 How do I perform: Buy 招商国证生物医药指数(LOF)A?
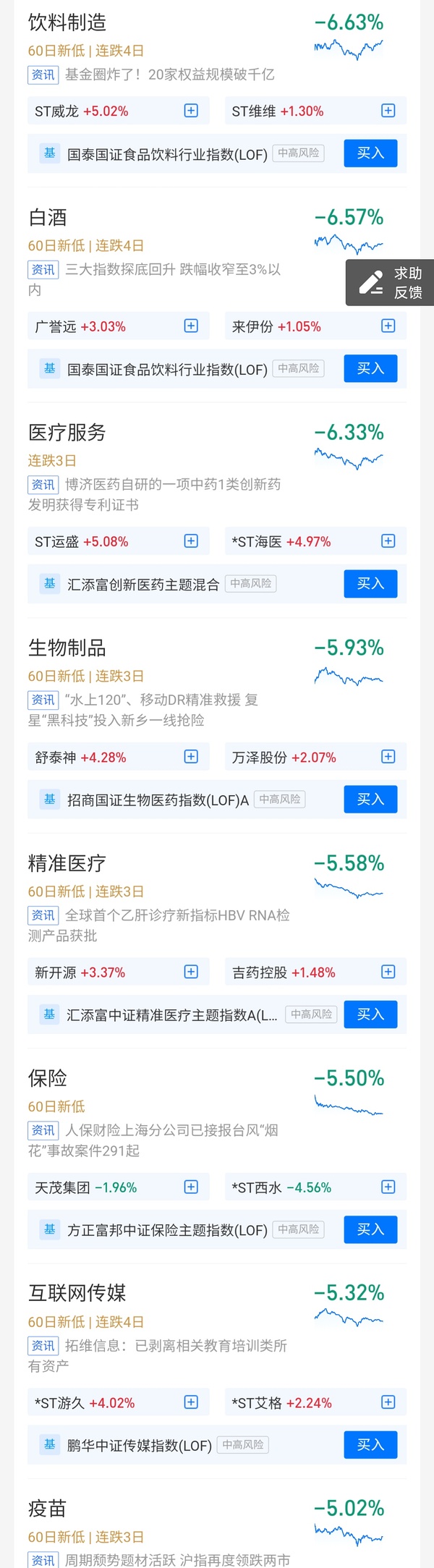coord(370,799)
